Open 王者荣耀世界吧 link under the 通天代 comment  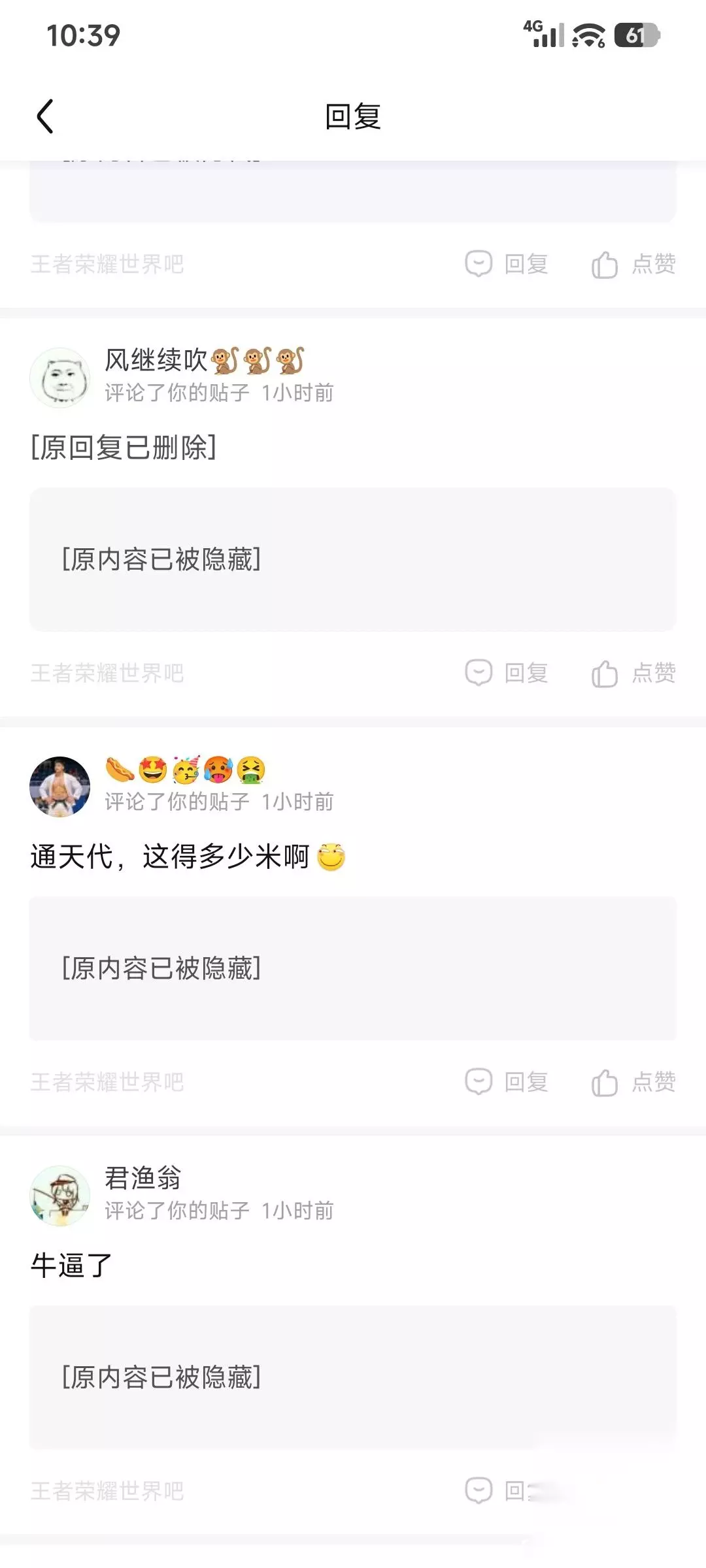pos(107,1082)
